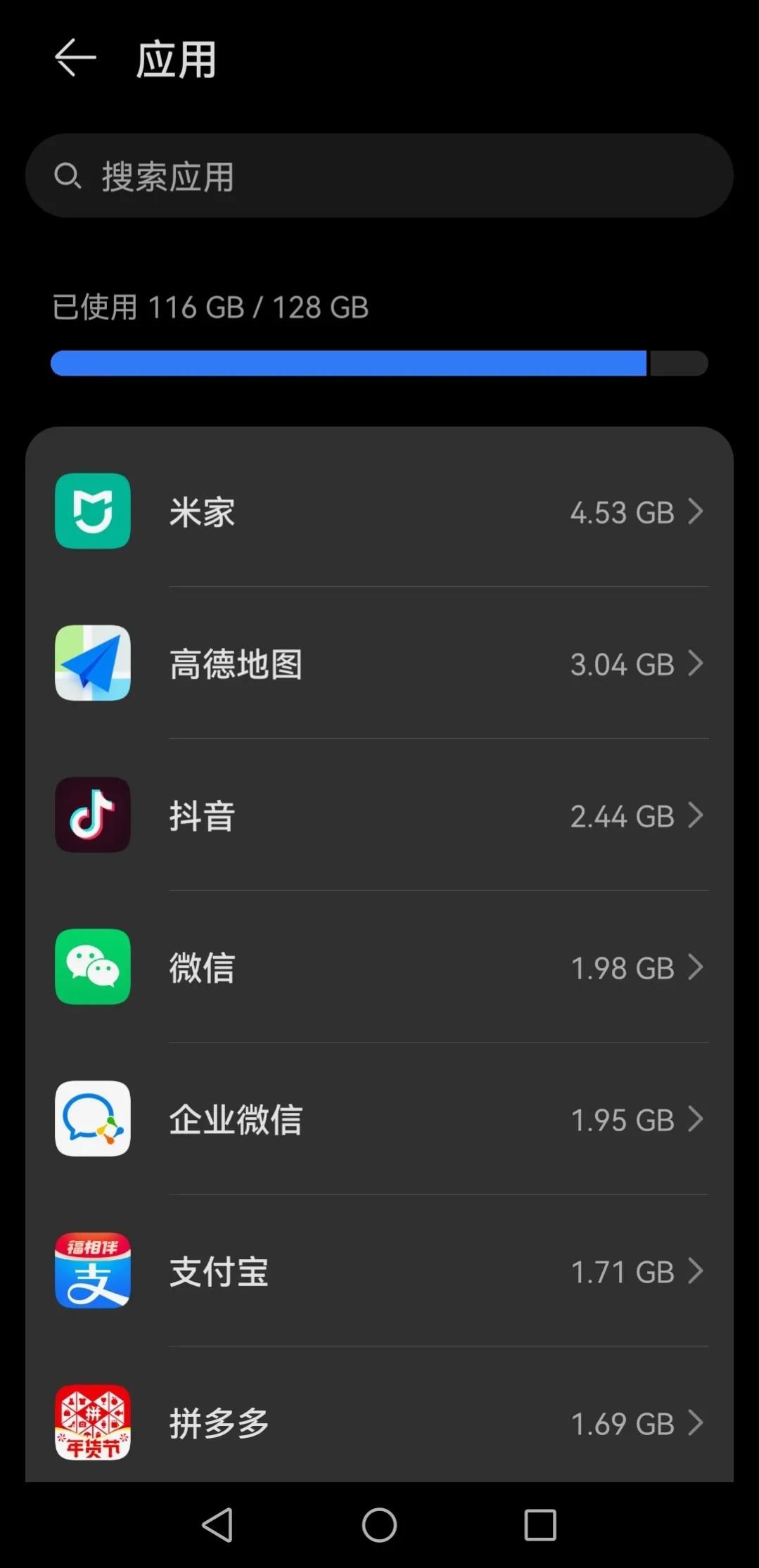Image resolution: width=759 pixels, height=1568 pixels.
Task: Show 支付宝 app storage usage
Action: coord(379,1271)
